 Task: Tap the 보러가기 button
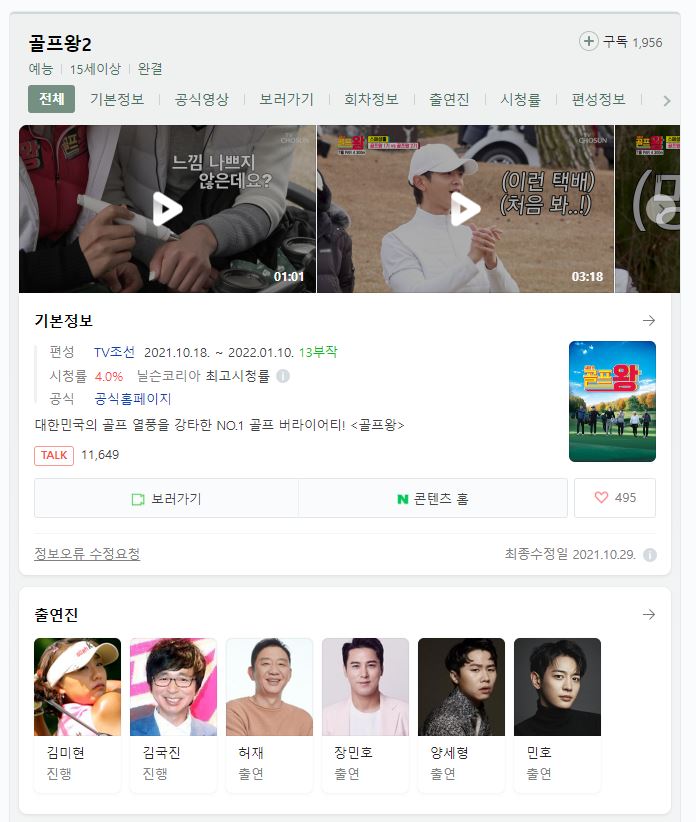(x=166, y=498)
